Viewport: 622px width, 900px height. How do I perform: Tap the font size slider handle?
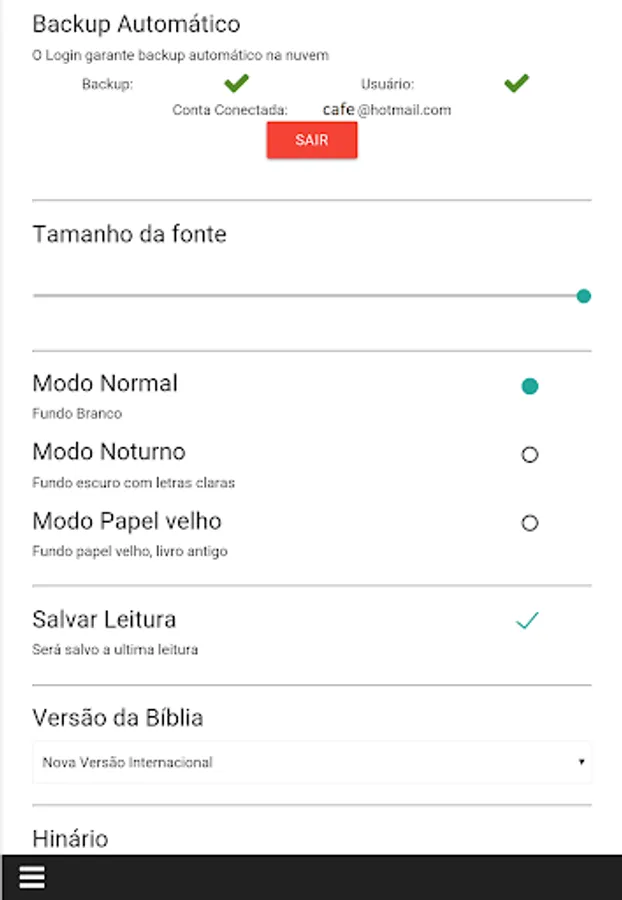coord(584,296)
